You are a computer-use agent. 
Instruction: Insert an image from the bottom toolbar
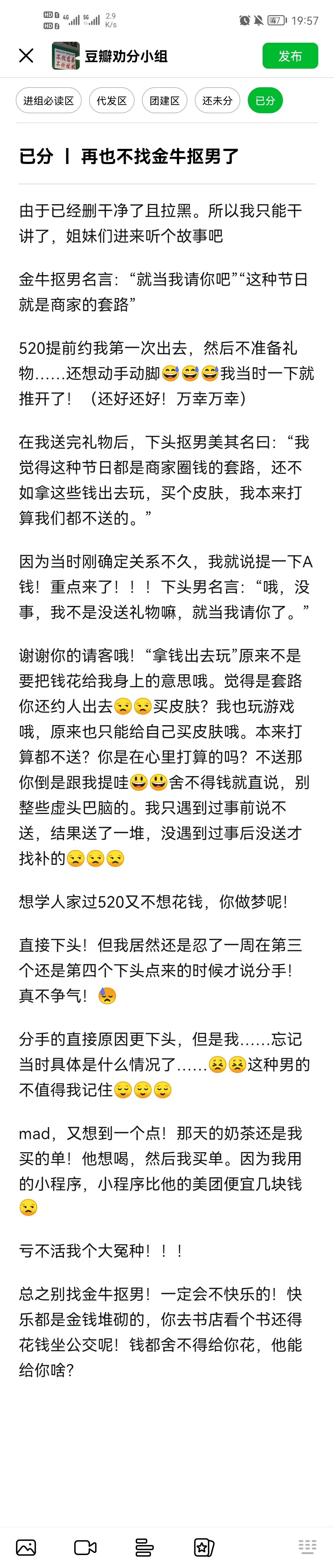(x=26, y=1547)
